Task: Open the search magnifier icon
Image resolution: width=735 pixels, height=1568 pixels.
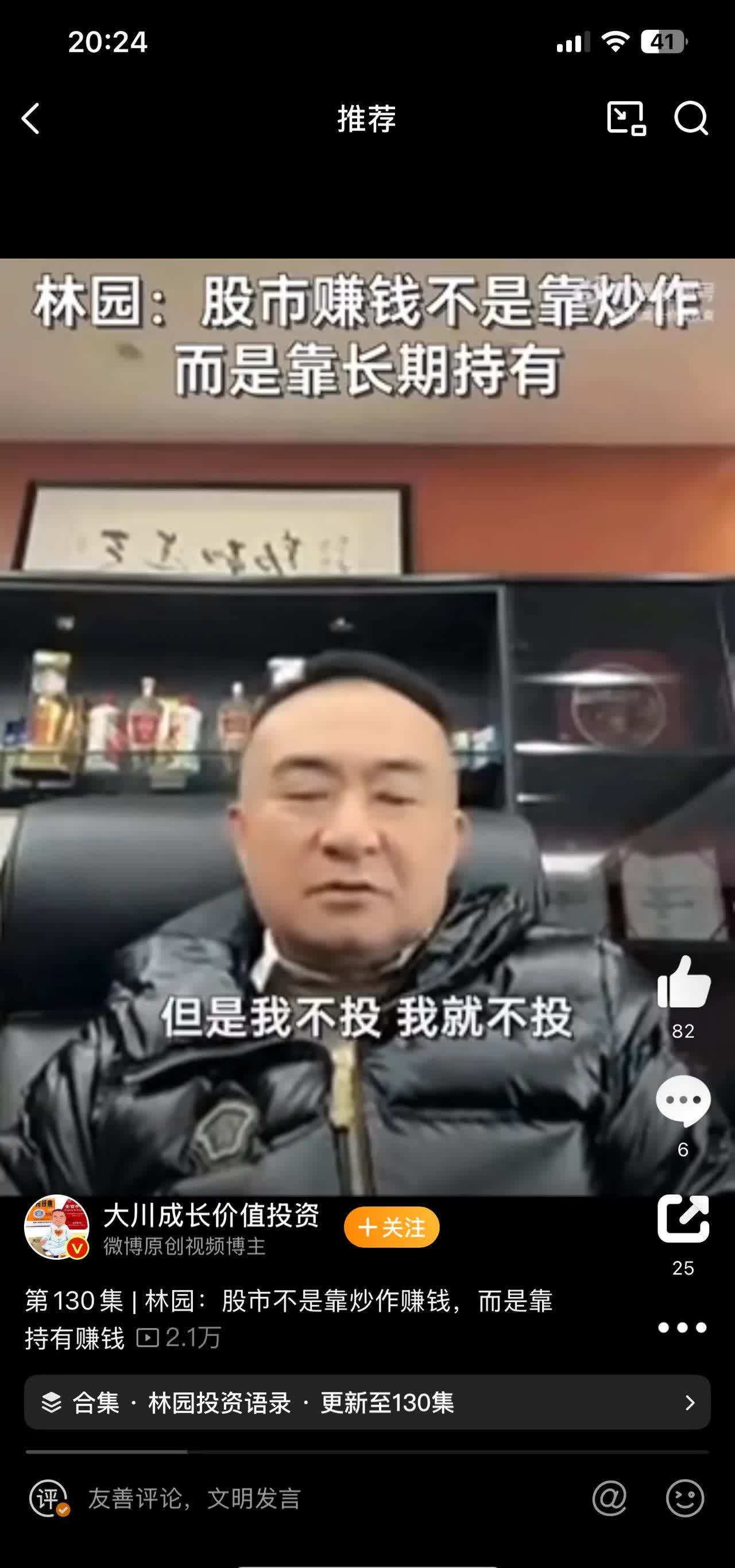Action: [x=691, y=118]
